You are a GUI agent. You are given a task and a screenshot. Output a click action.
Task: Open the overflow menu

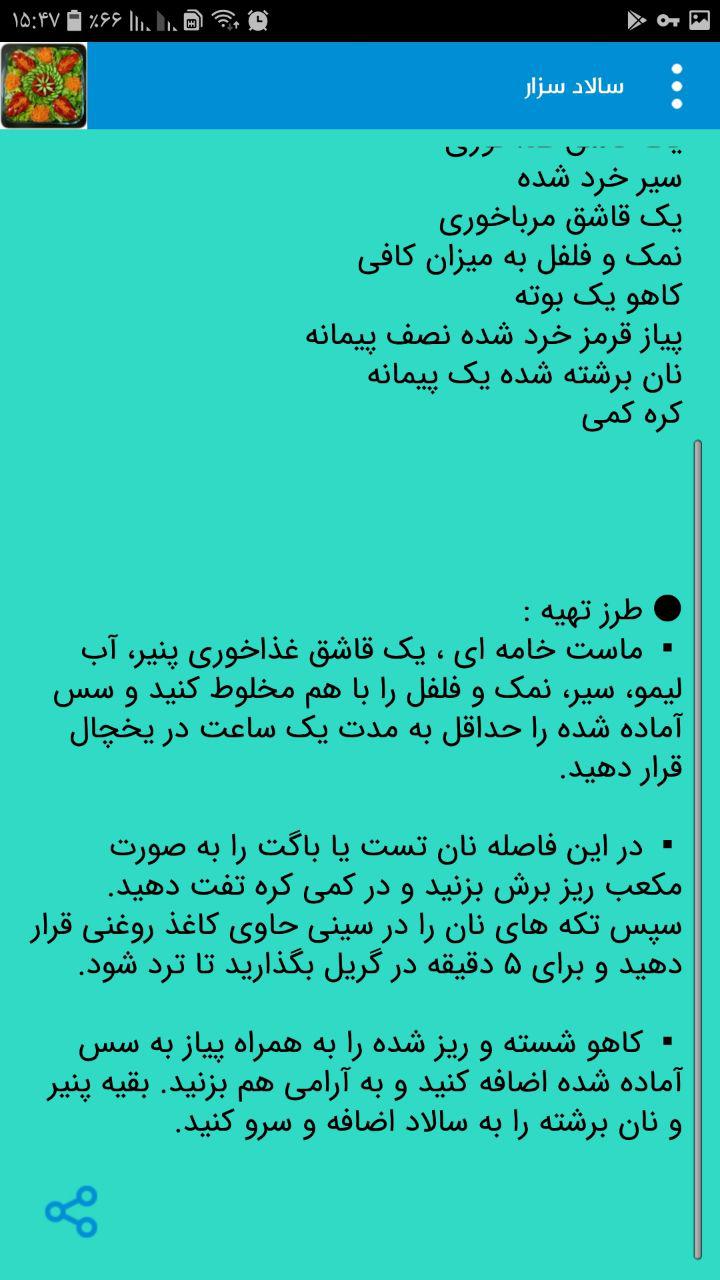(677, 87)
